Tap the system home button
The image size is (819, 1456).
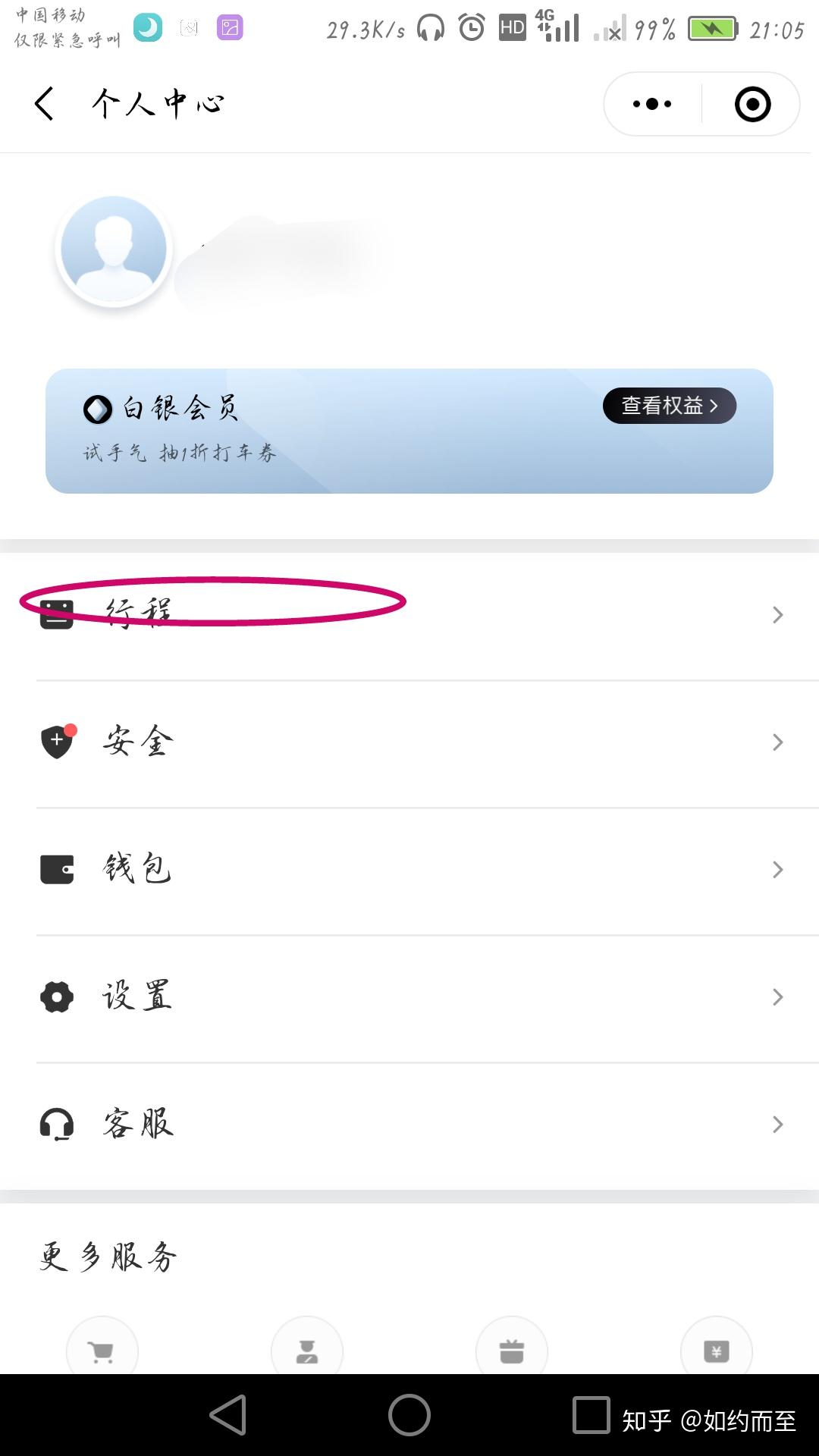click(409, 1415)
